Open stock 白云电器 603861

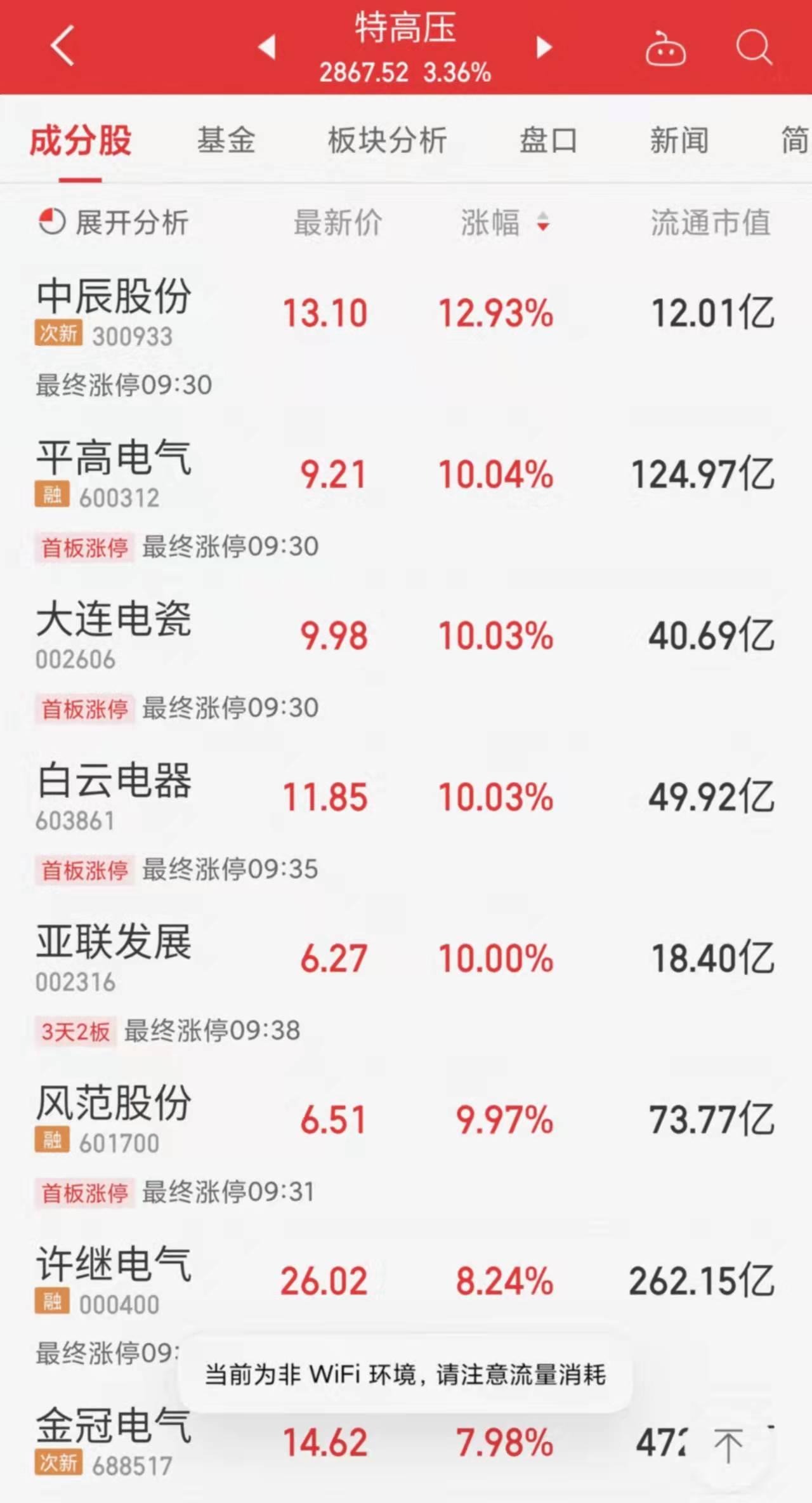coord(406,821)
